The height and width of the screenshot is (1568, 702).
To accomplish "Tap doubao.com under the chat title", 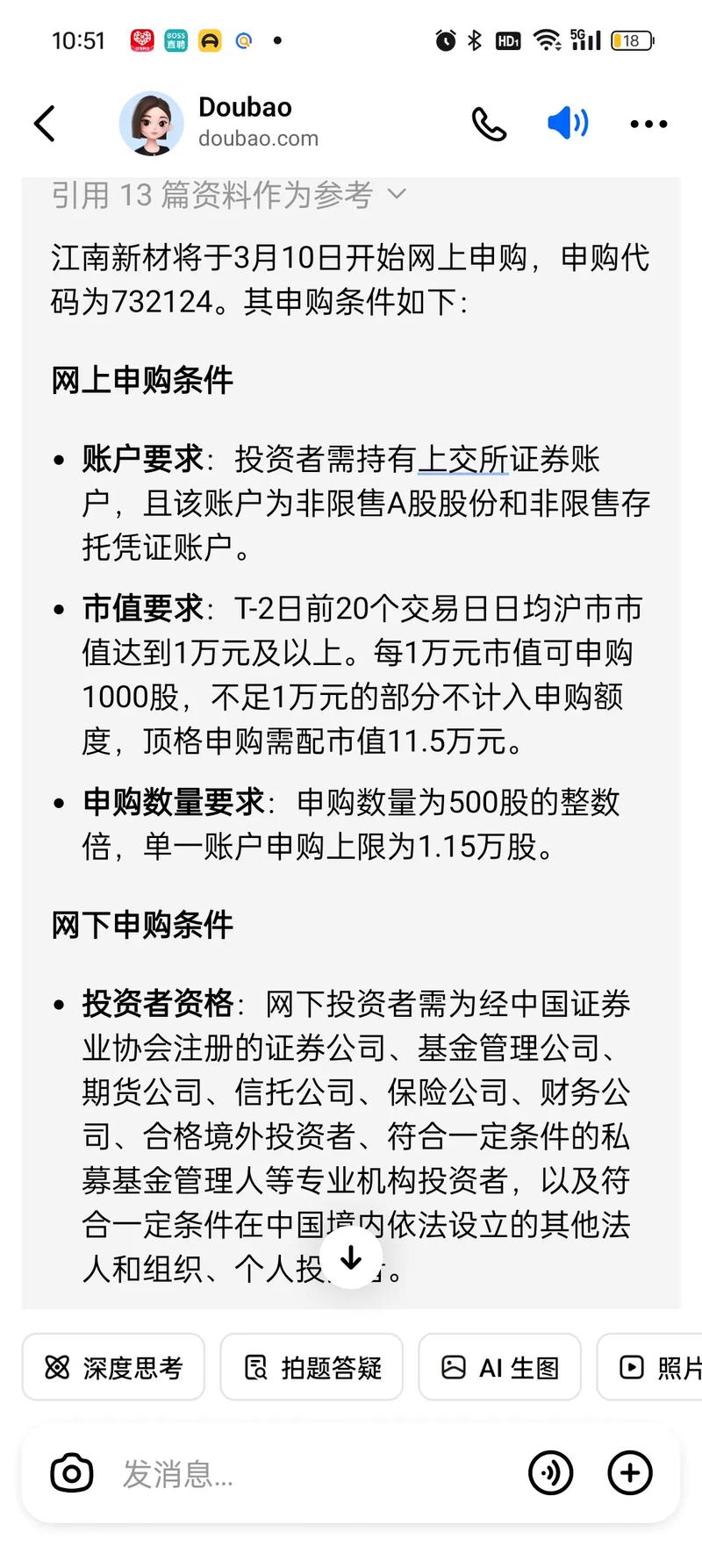I will (259, 138).
